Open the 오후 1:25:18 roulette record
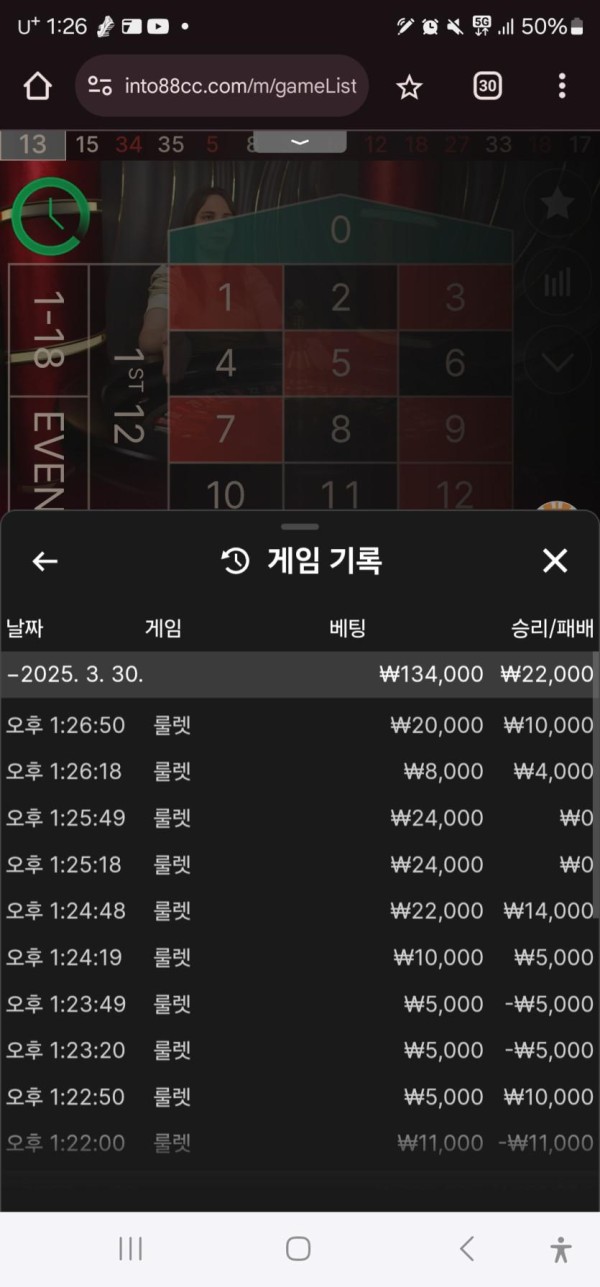This screenshot has height=1287, width=600. click(x=298, y=865)
